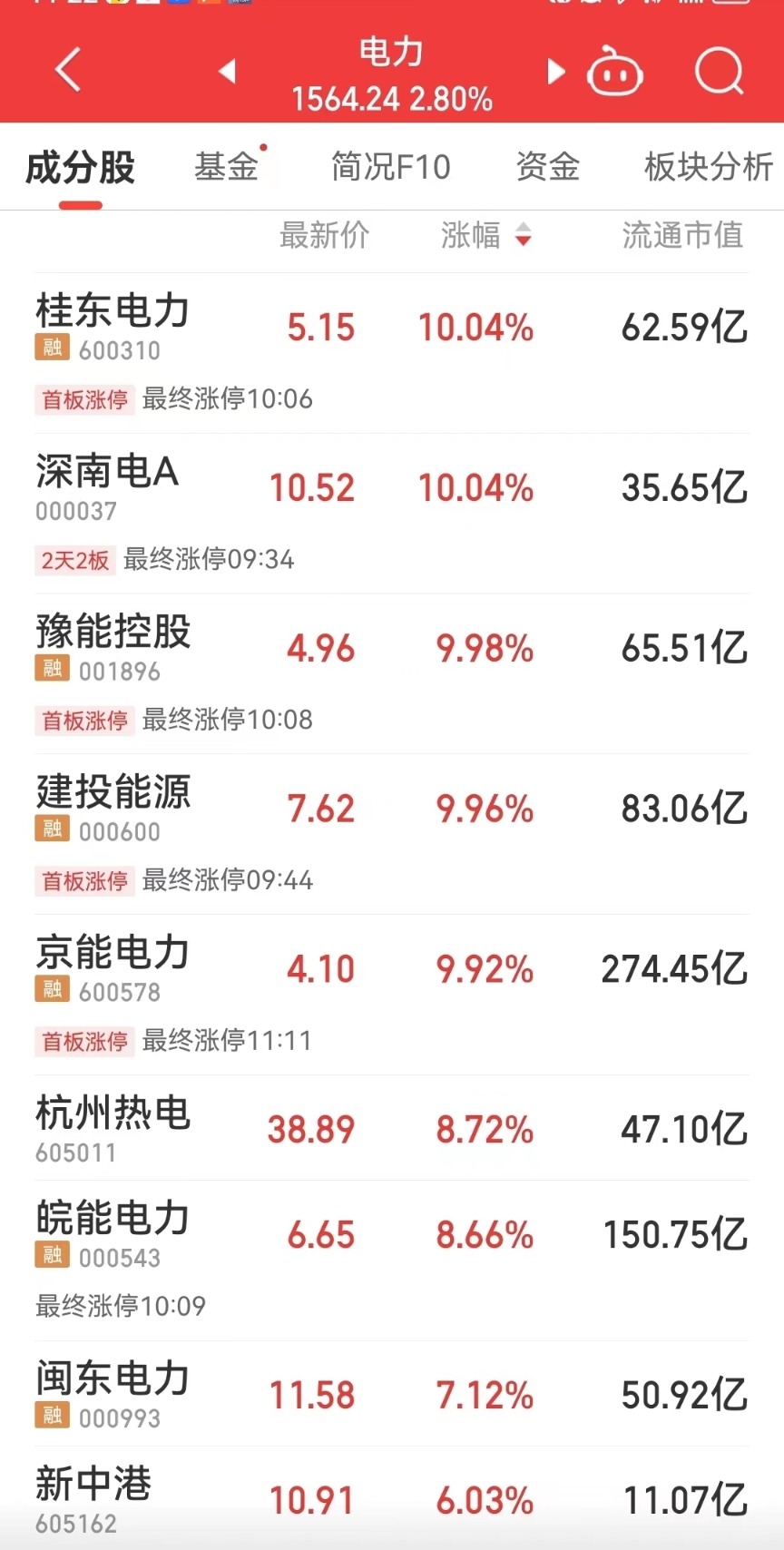Switch to the previous sector with left arrow
This screenshot has height=1550, width=784.
click(x=228, y=71)
